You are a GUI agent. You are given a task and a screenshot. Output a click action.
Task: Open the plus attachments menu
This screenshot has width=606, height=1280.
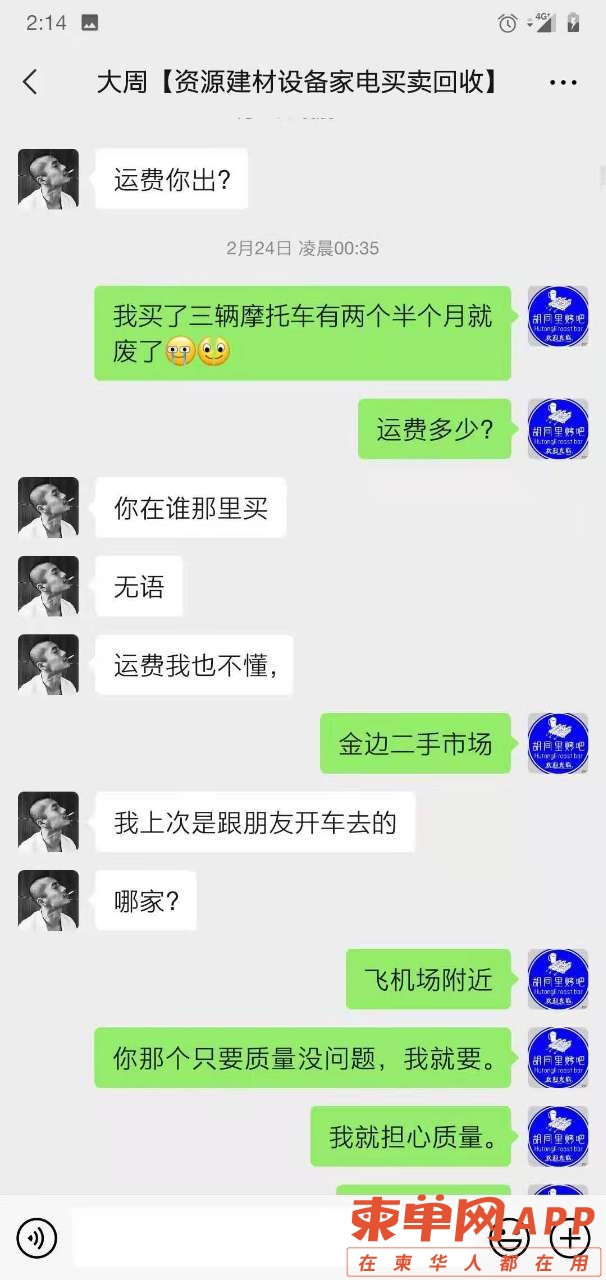pos(570,1239)
